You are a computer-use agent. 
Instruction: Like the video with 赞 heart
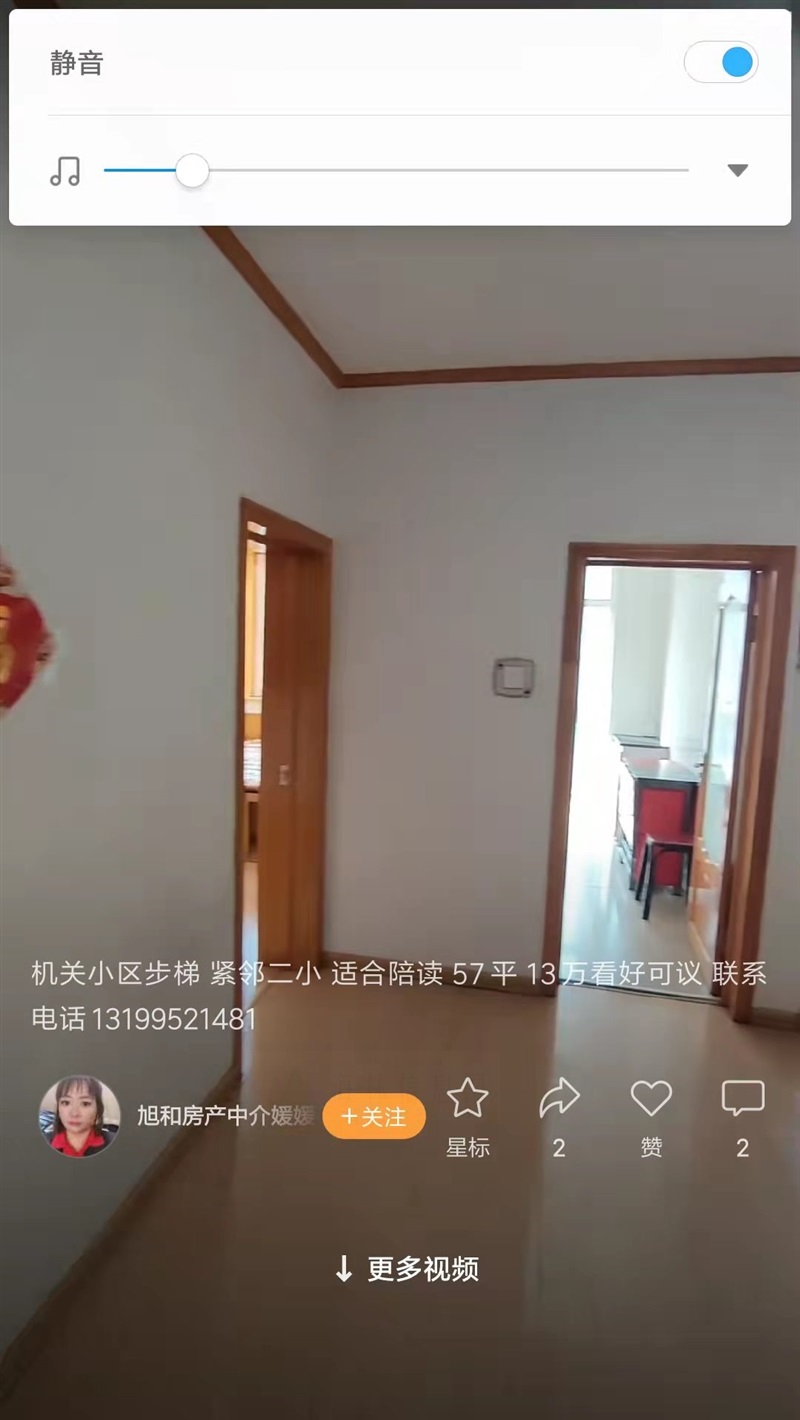(x=651, y=1116)
